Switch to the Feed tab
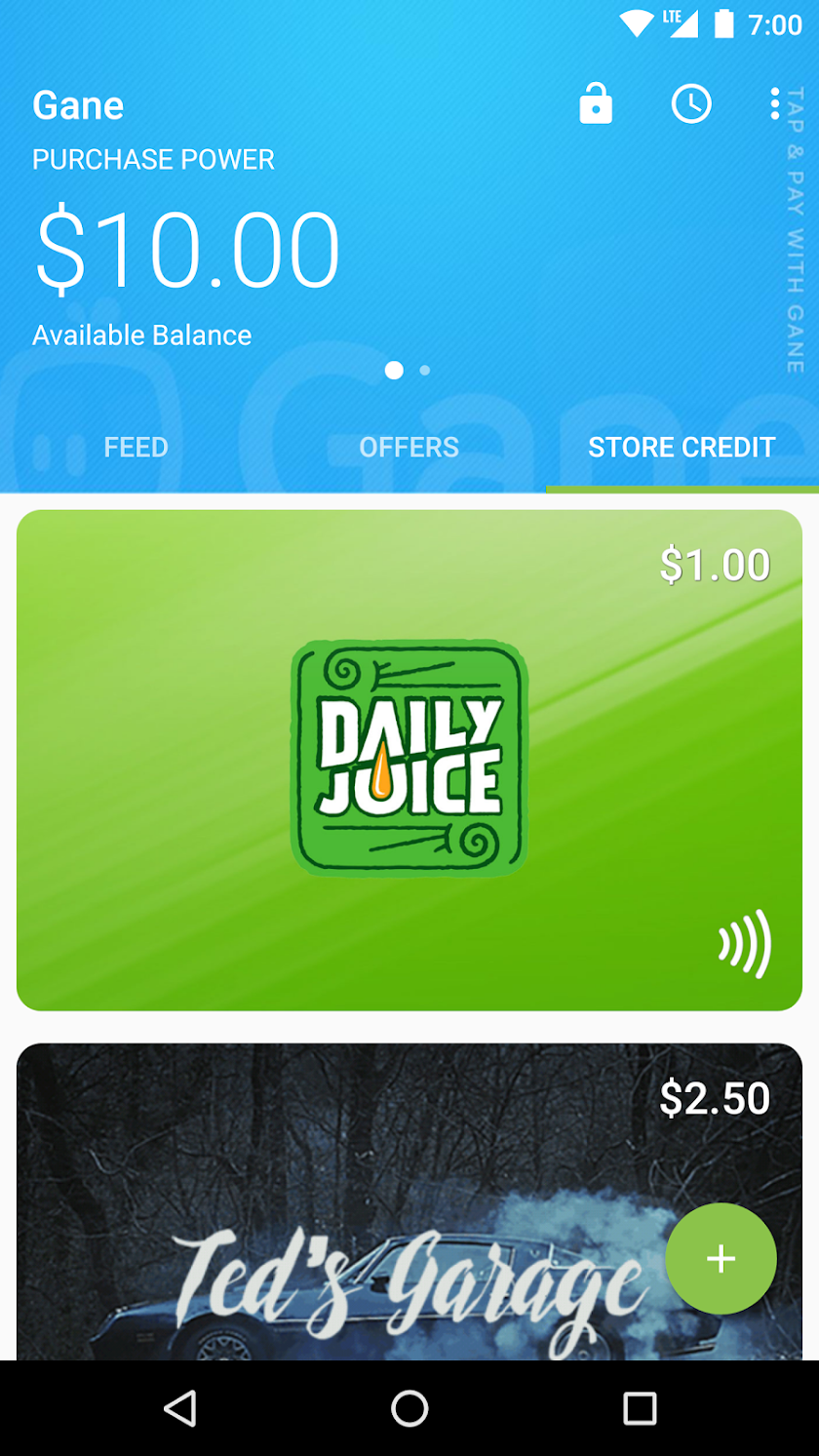 (136, 448)
